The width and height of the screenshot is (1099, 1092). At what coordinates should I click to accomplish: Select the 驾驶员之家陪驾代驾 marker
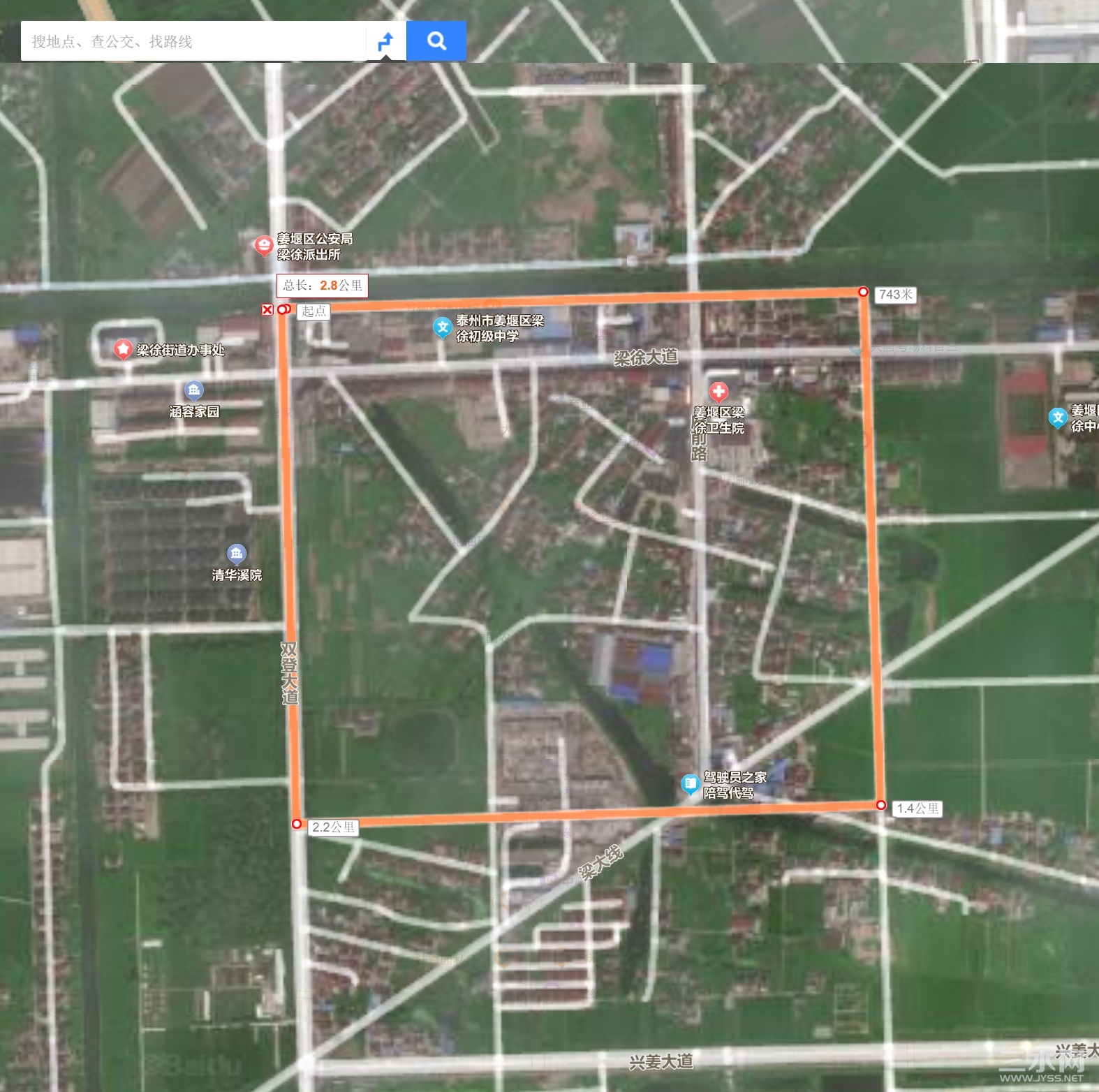point(690,784)
